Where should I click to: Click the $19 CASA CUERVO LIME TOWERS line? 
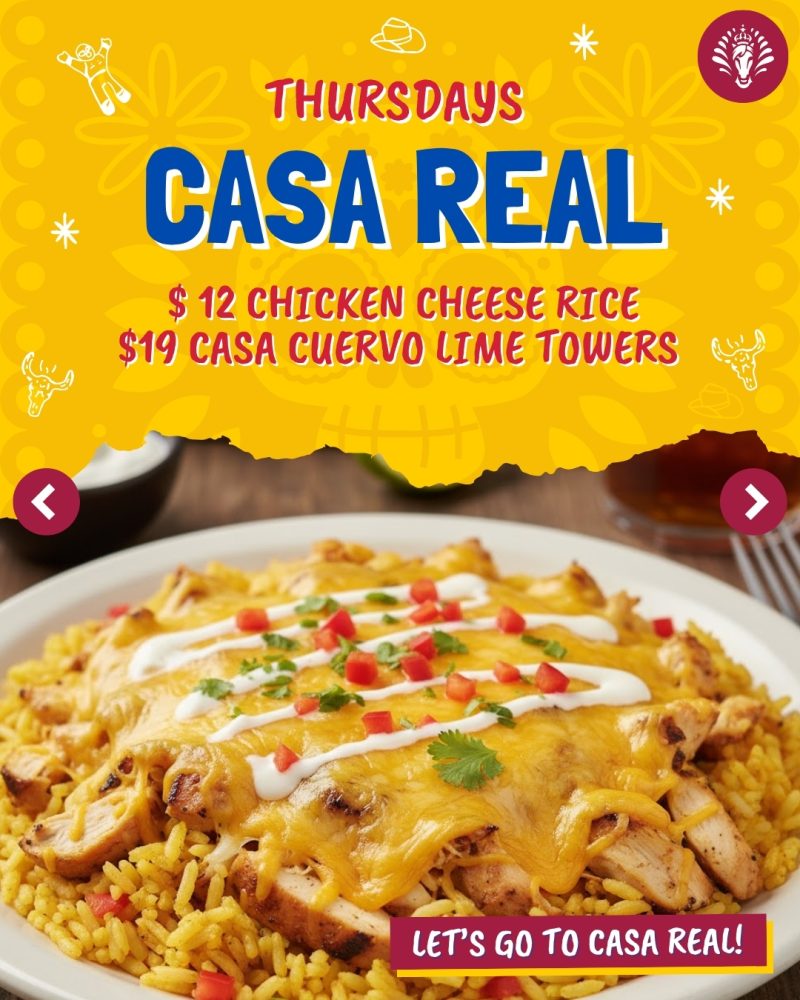coord(400,345)
